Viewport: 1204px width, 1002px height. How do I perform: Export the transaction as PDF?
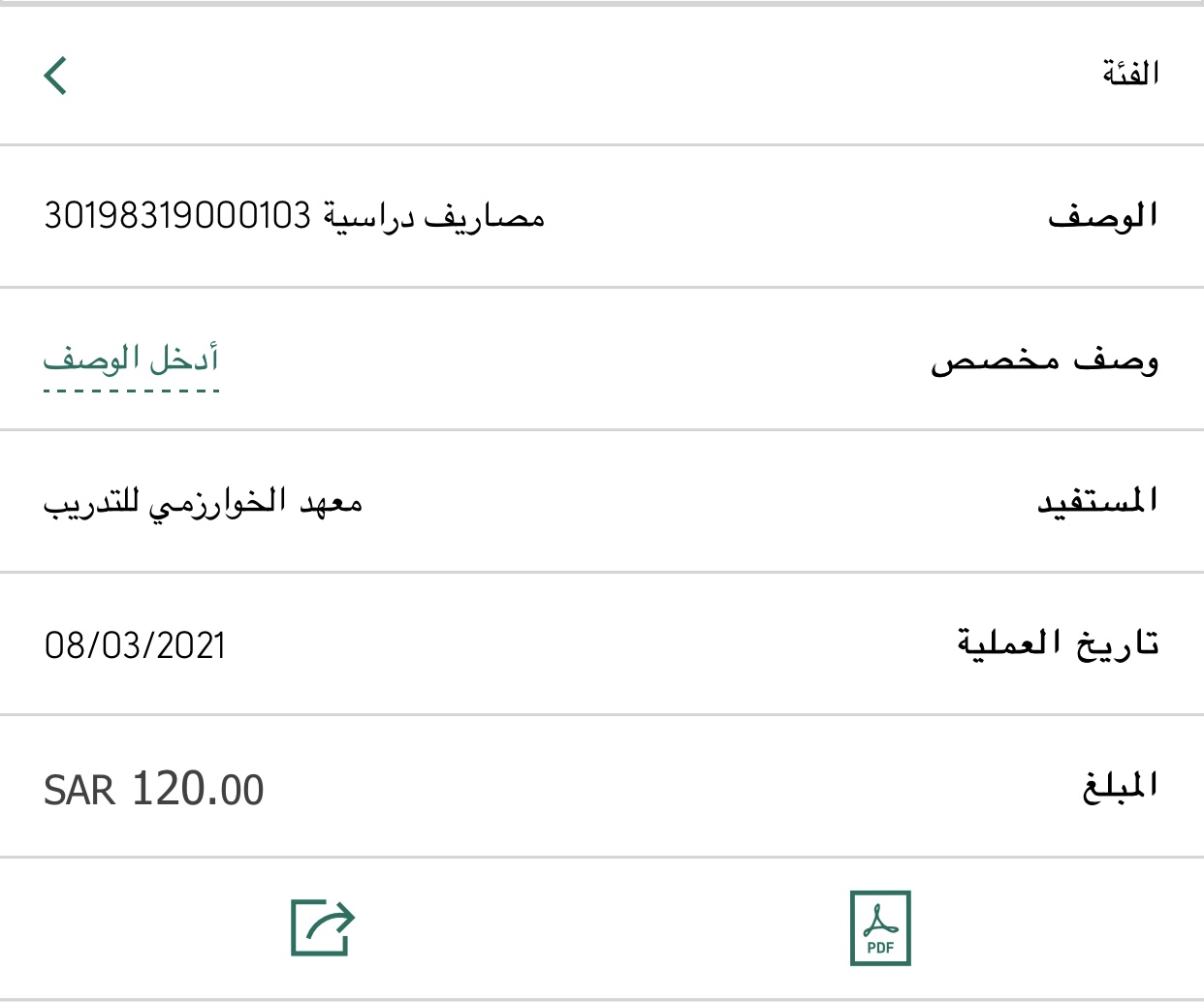tap(880, 928)
